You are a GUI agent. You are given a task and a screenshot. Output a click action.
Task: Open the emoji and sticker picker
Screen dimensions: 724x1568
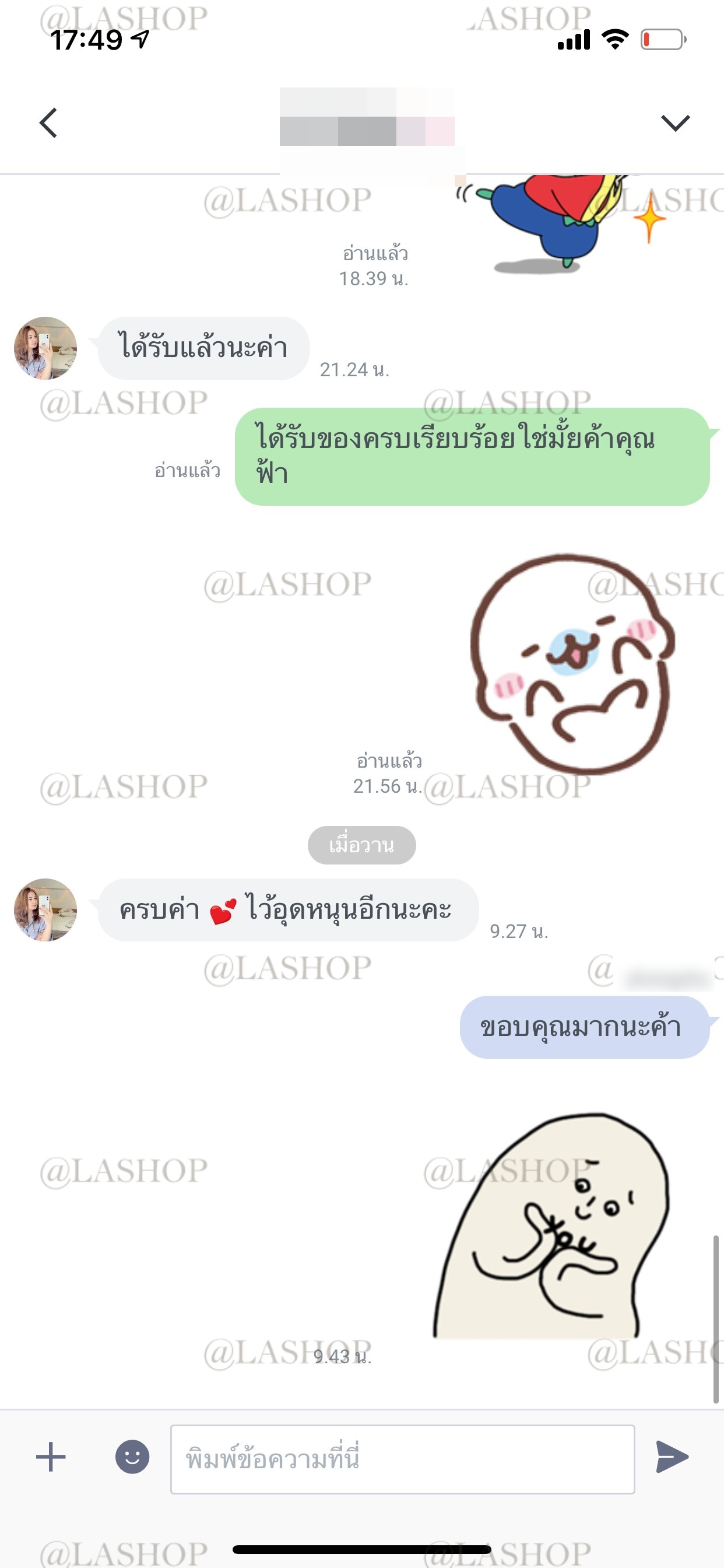pyautogui.click(x=132, y=1457)
